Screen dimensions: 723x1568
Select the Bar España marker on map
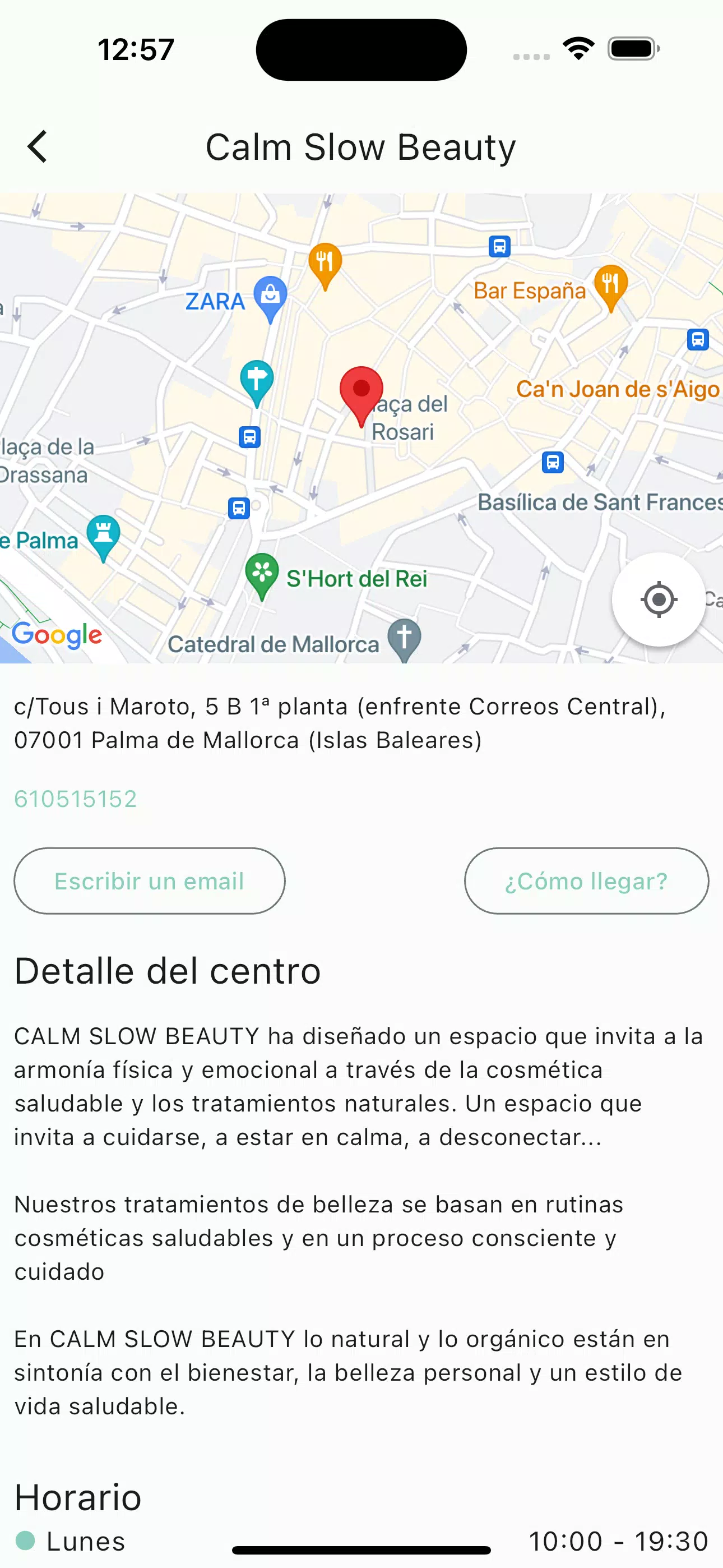pos(610,285)
